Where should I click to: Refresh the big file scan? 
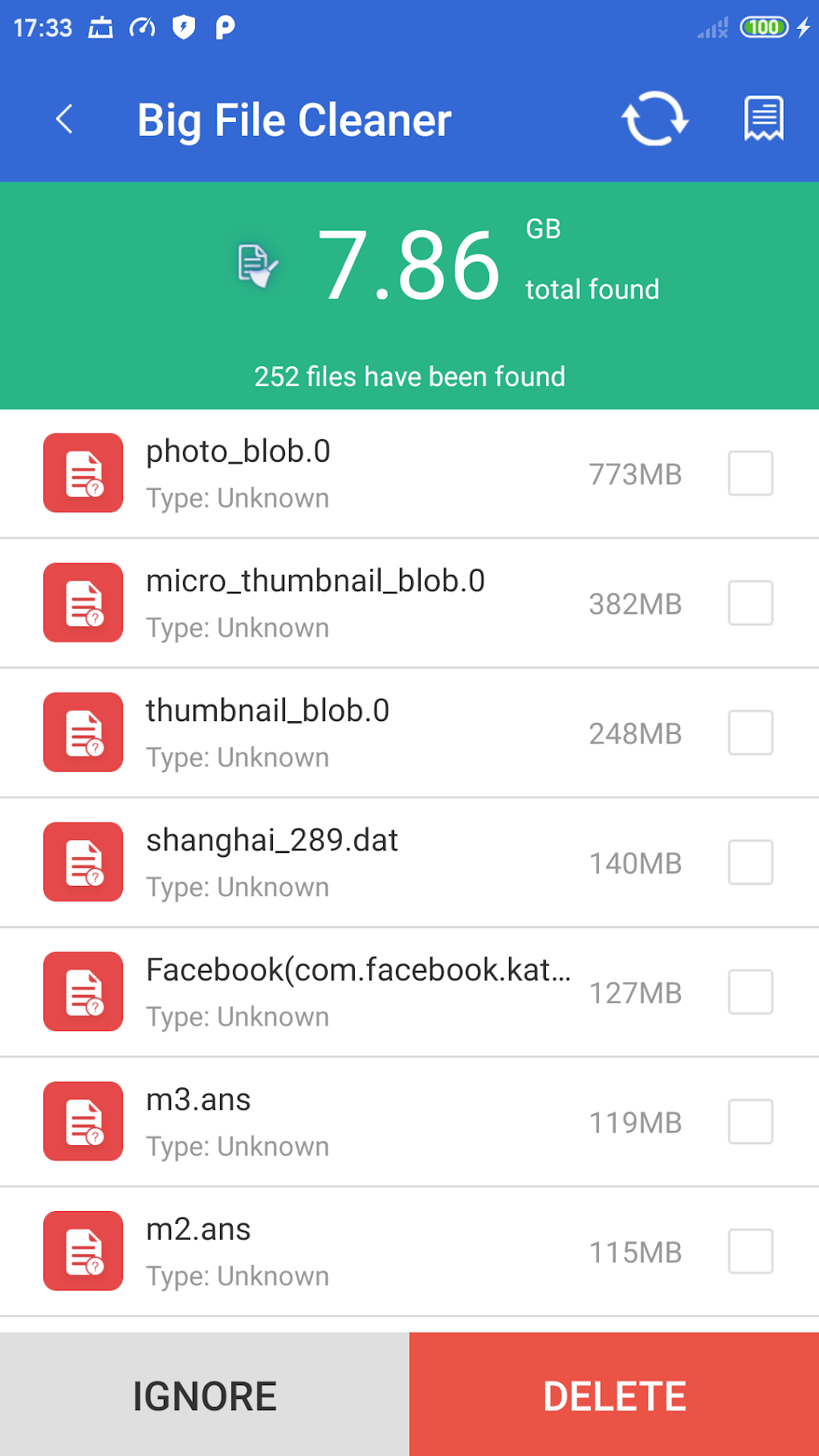click(654, 119)
